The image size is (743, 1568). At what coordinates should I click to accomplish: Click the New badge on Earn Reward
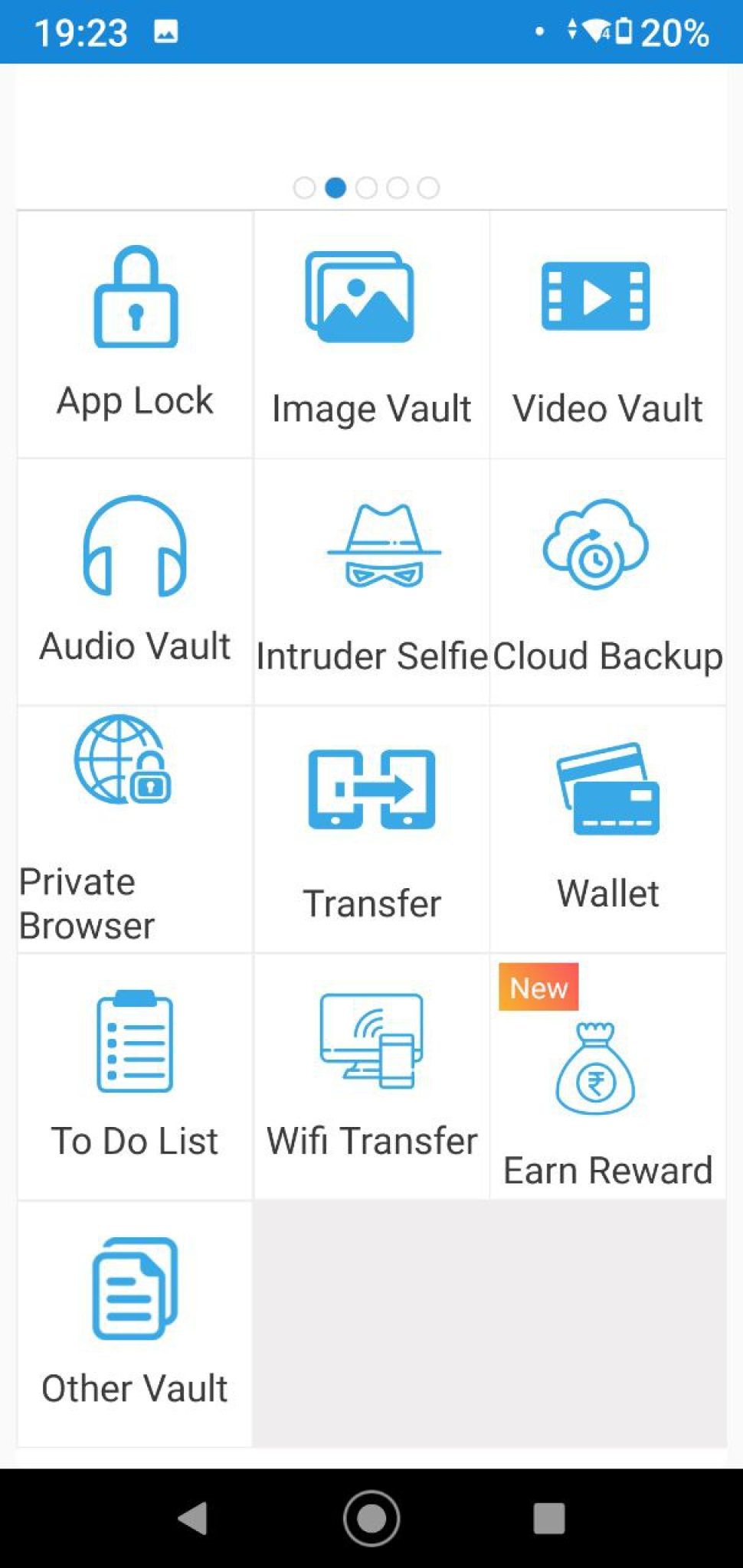click(x=538, y=988)
